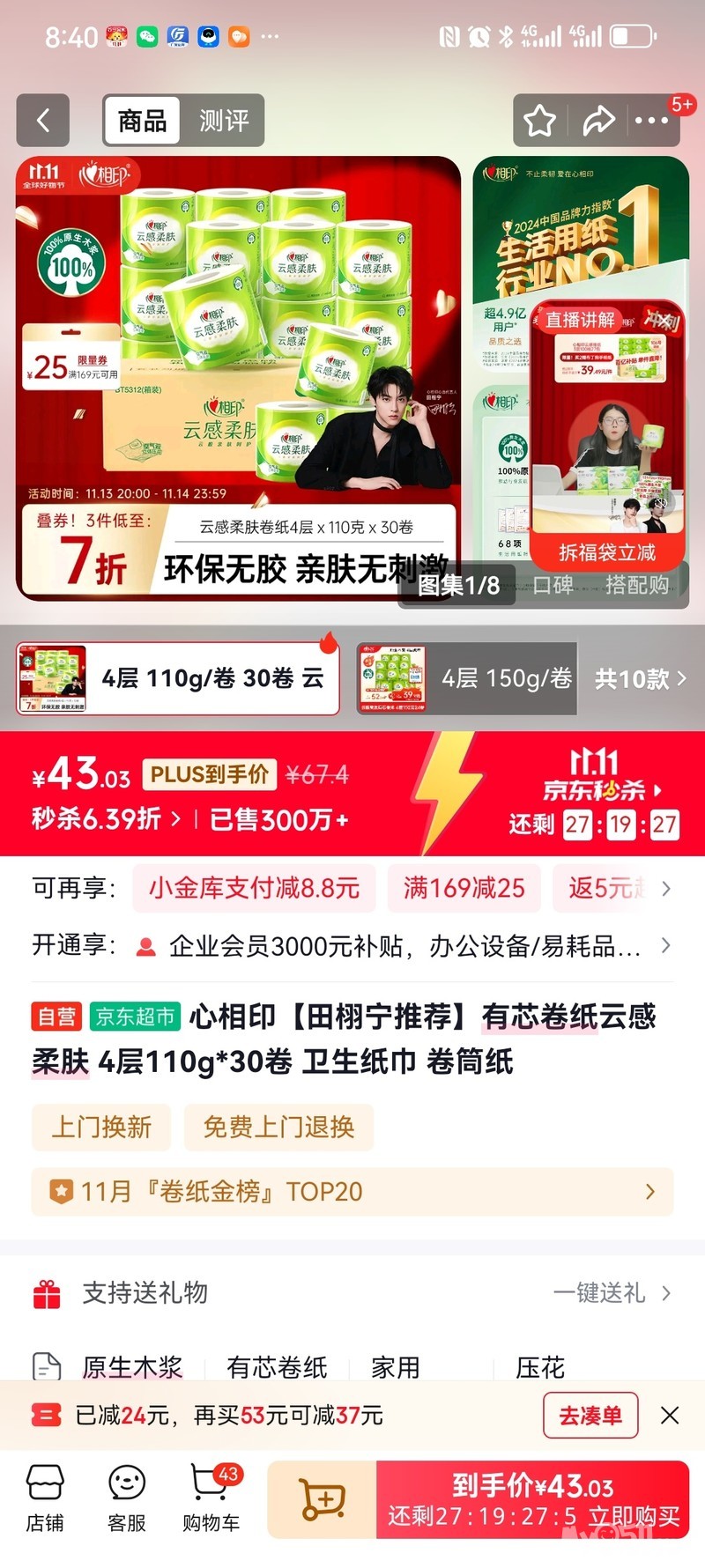Viewport: 705px width, 1568px height.
Task: Select the 4层 150g/卷 variant
Action: pos(467,678)
